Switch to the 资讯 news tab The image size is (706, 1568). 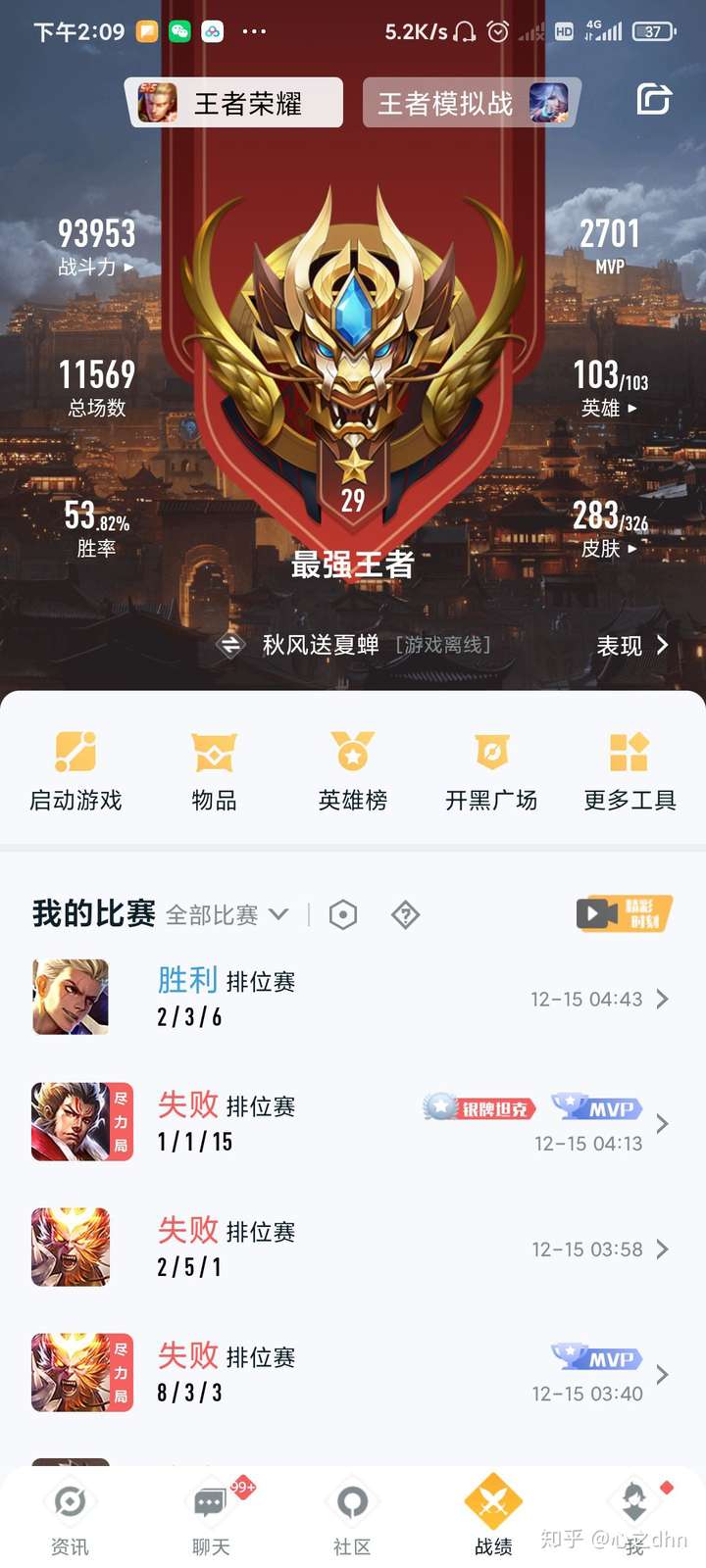tap(70, 1519)
